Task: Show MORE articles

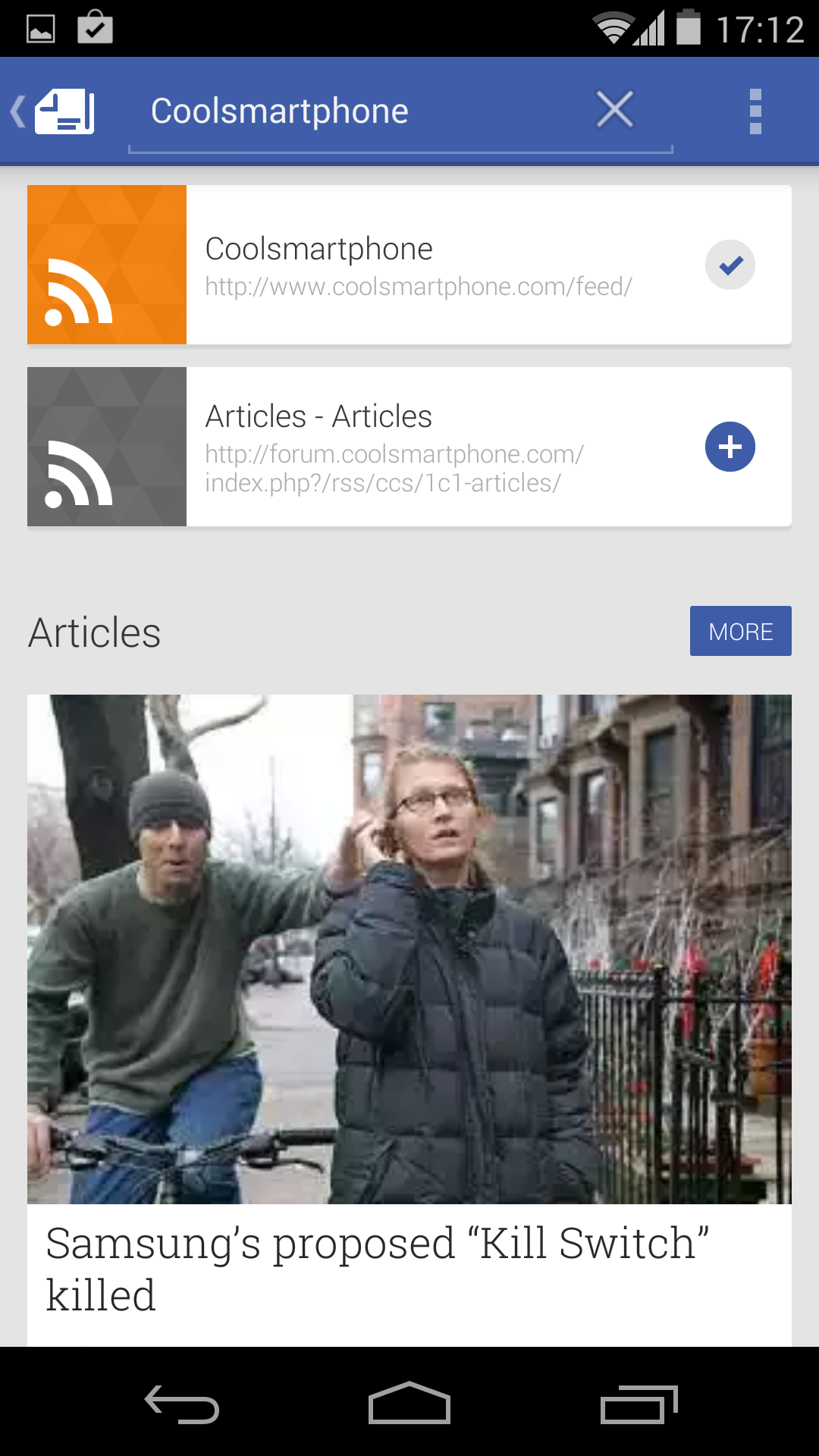Action: [741, 631]
